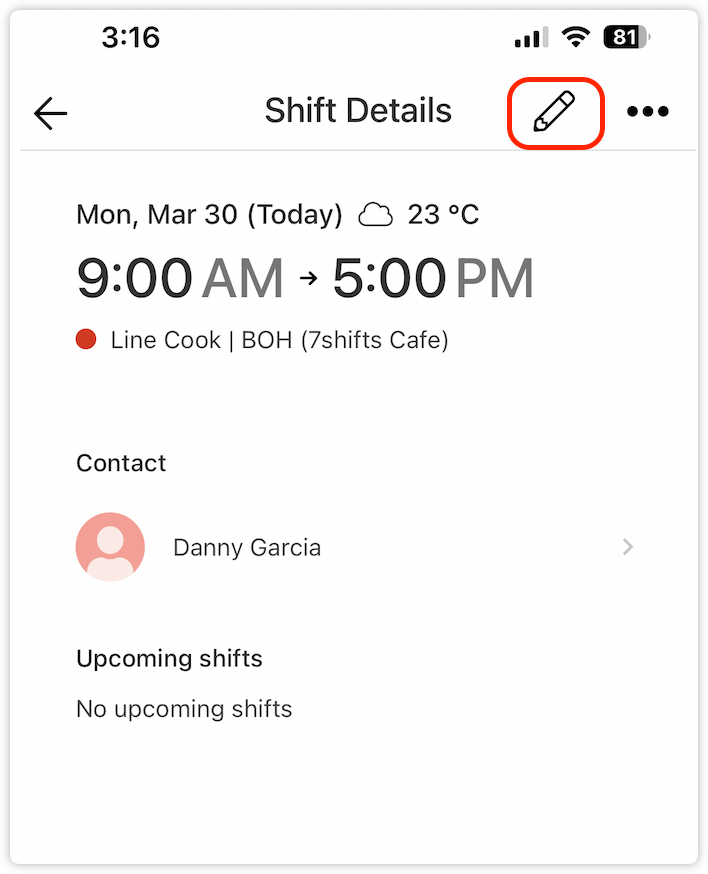Open the three-dot overflow menu
This screenshot has width=708, height=874.
[647, 112]
